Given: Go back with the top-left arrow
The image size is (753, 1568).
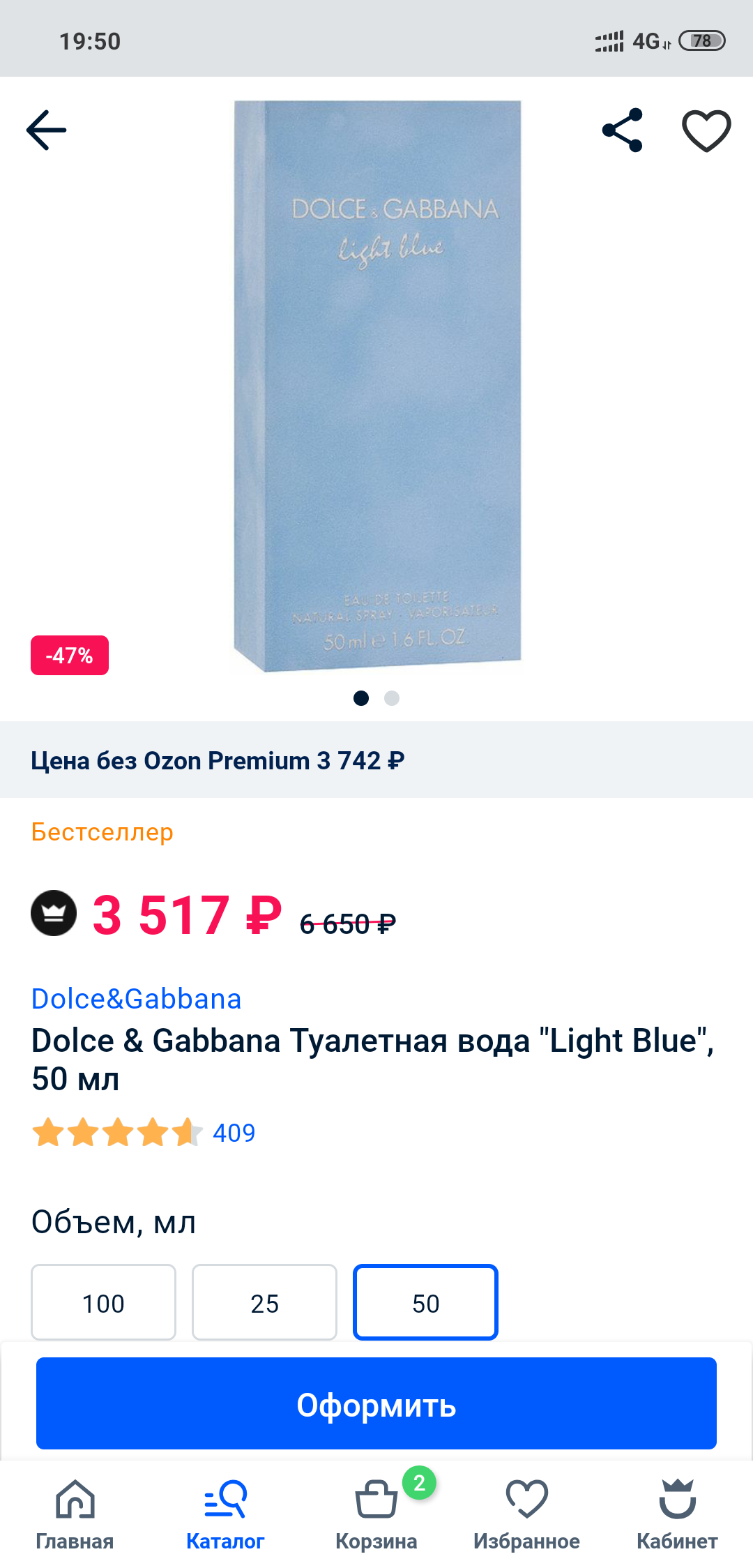Looking at the screenshot, I should pos(46,130).
